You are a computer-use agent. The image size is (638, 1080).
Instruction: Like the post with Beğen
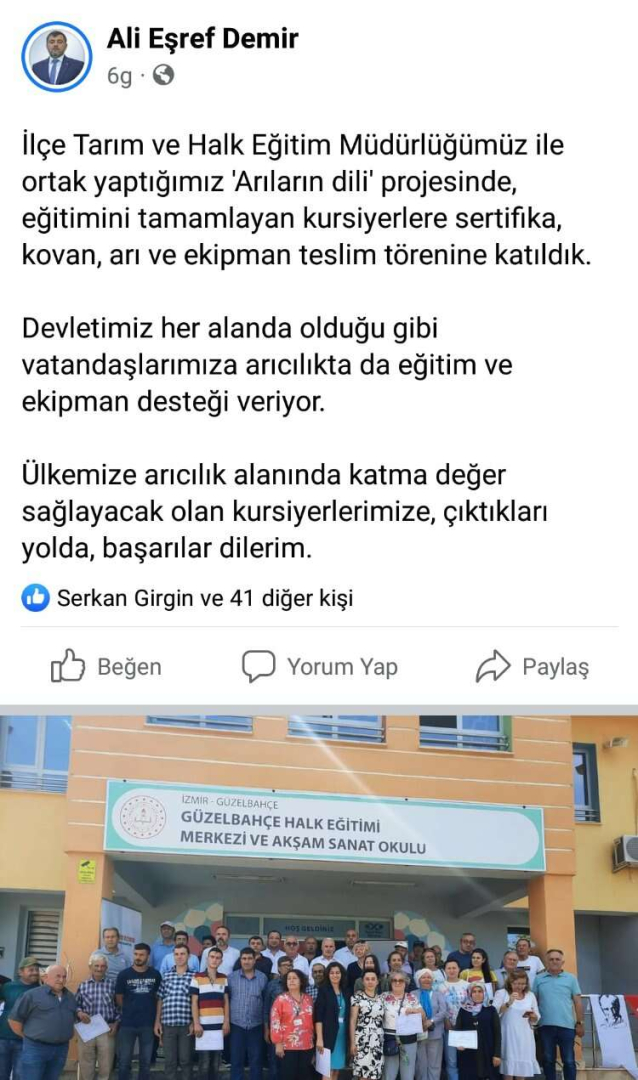pos(106,666)
